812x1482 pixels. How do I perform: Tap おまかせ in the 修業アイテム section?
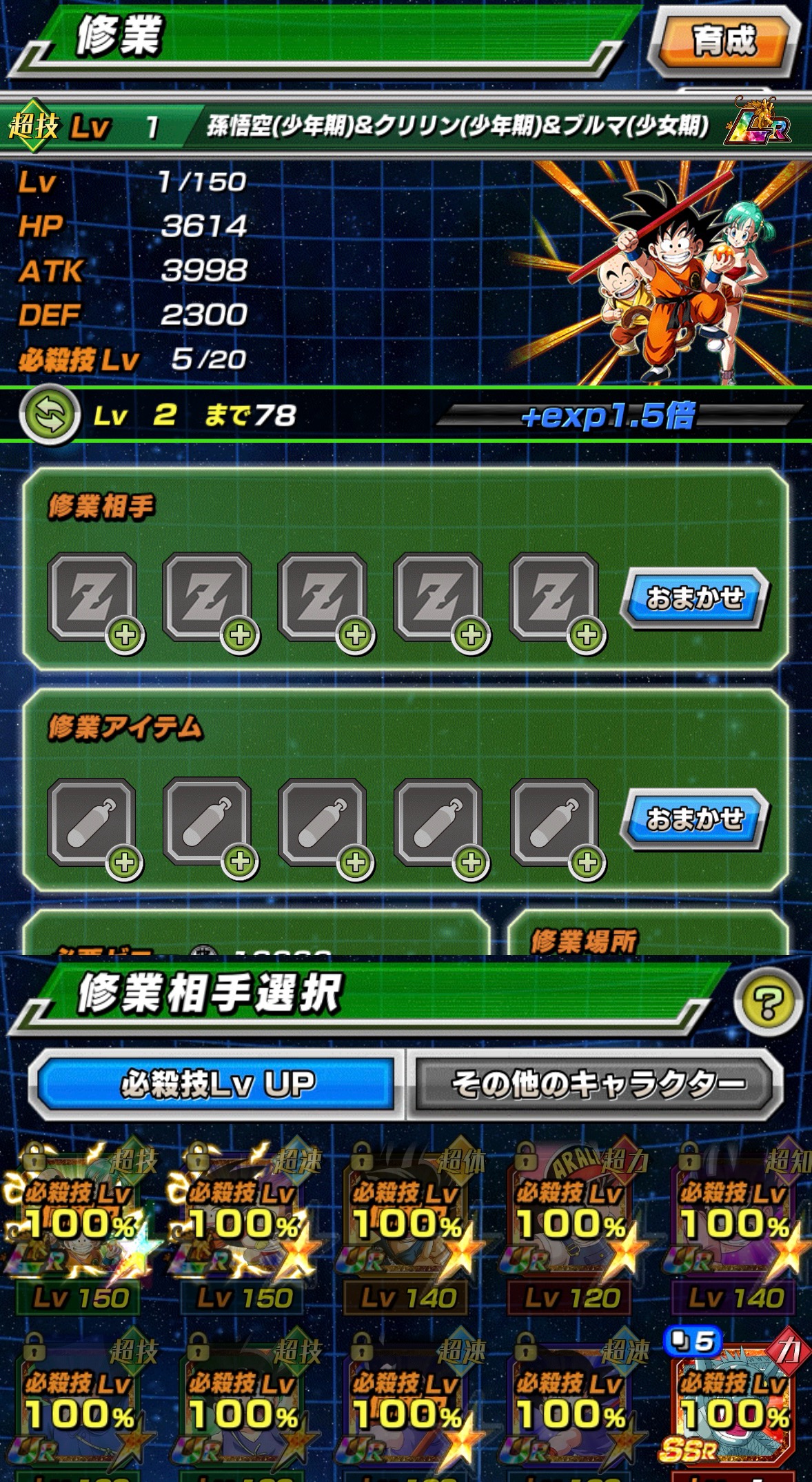point(695,819)
